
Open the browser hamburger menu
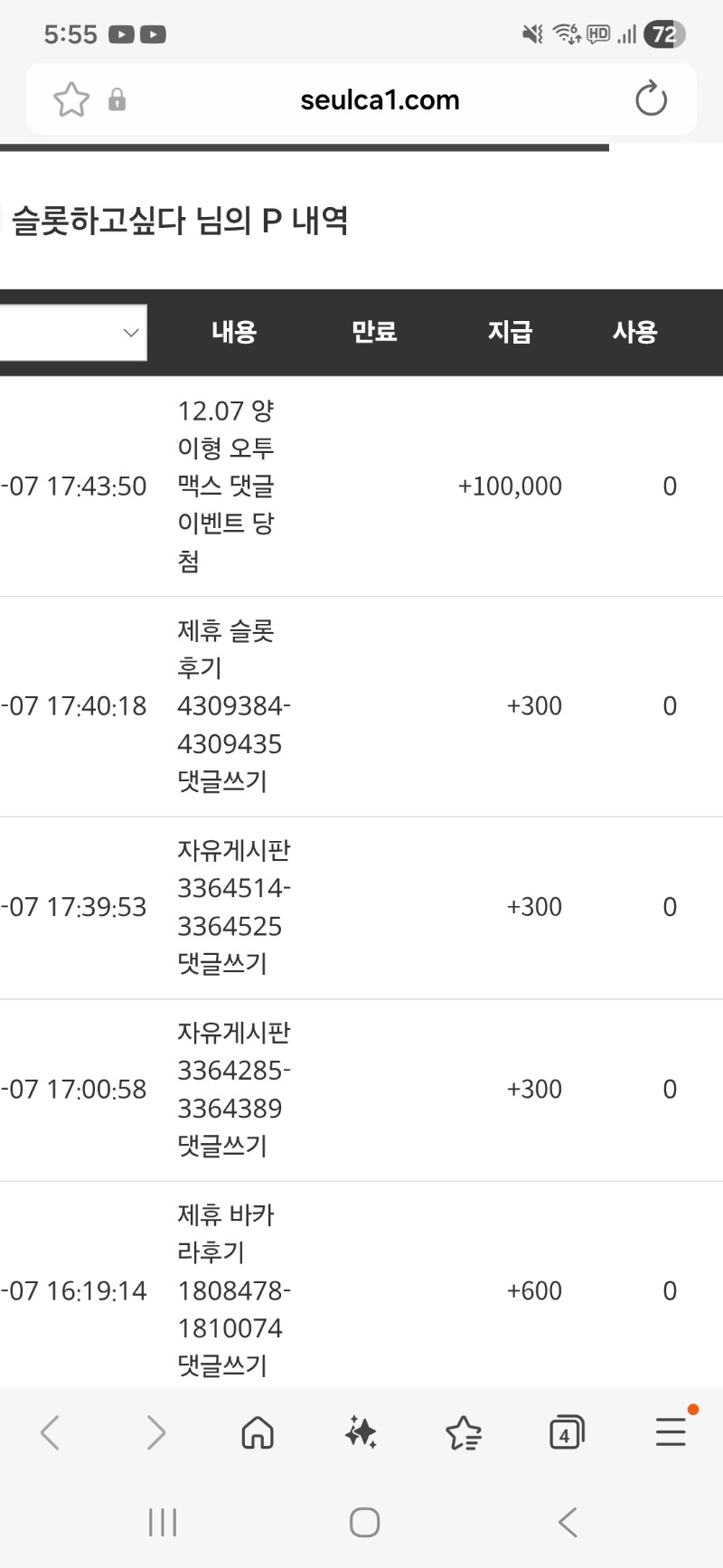pyautogui.click(x=671, y=1432)
